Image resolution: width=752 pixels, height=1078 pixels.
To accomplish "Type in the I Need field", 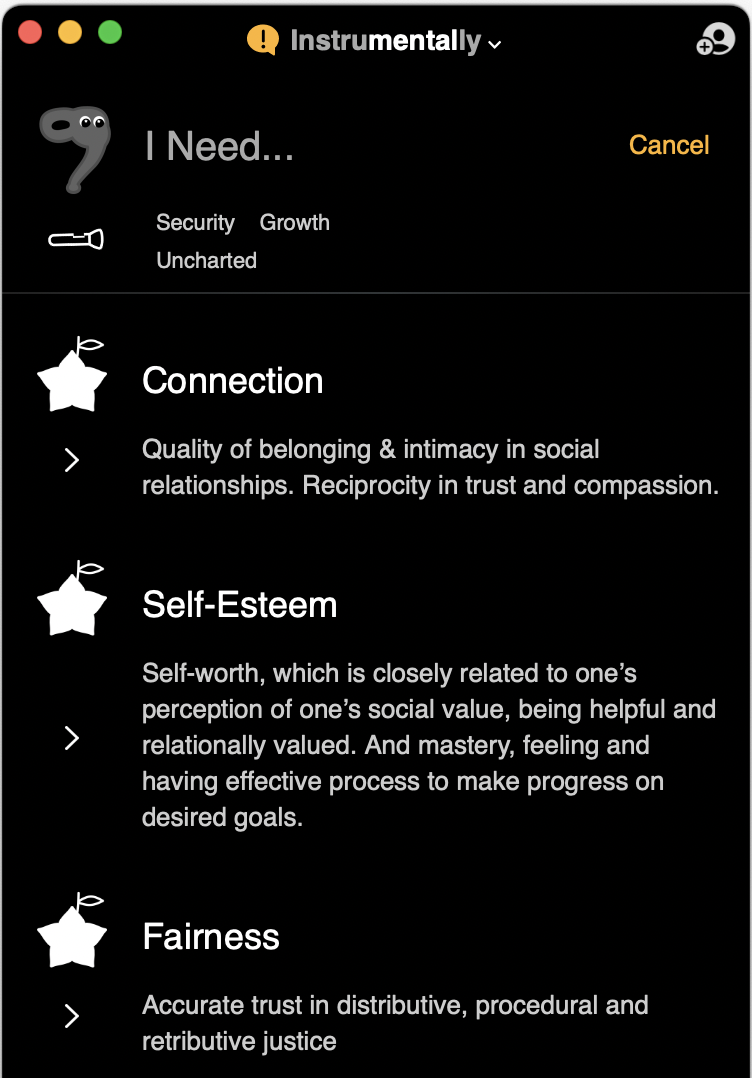I will [350, 147].
